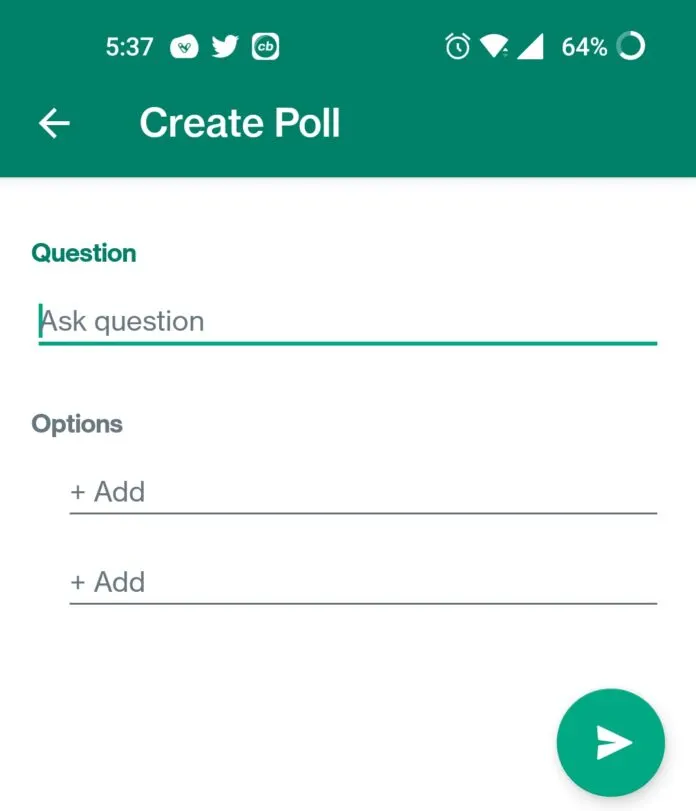Go back from Create Poll
Screen dimensions: 696x811
54,123
